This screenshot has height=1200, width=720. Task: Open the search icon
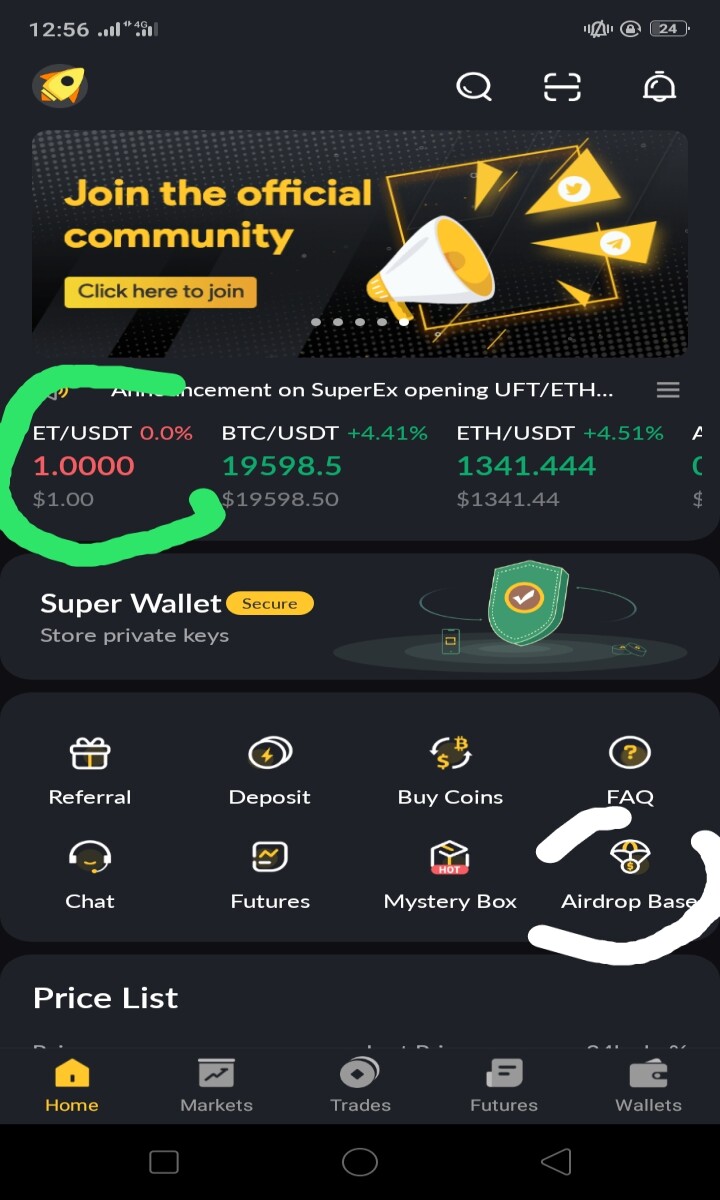tap(474, 87)
